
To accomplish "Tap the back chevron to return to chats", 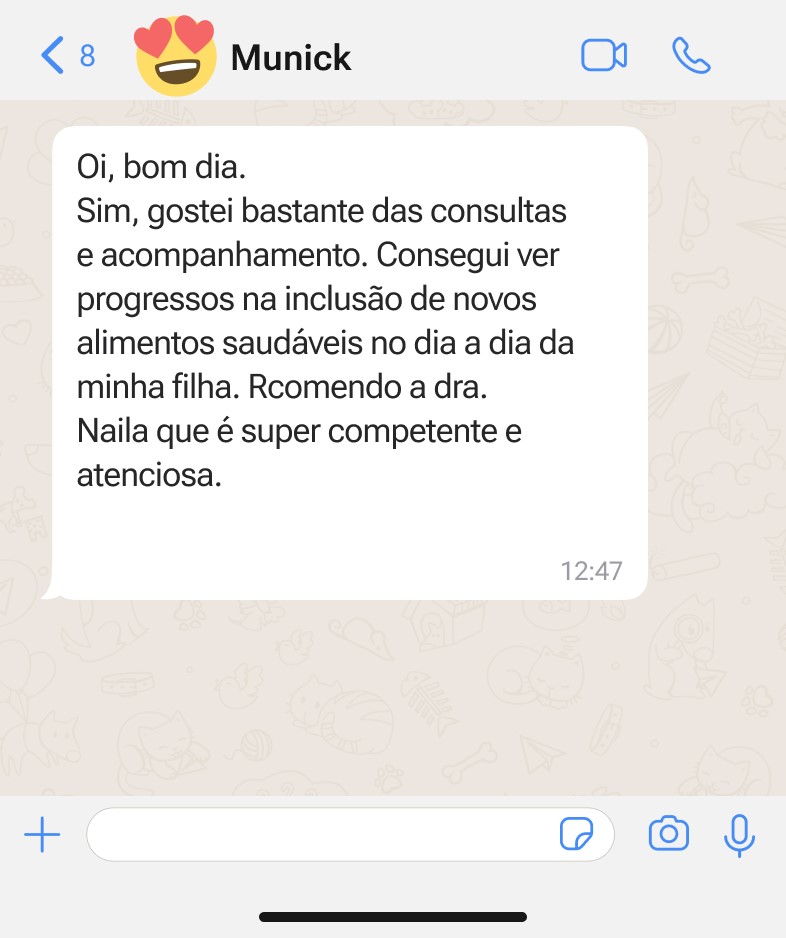I will pos(50,56).
